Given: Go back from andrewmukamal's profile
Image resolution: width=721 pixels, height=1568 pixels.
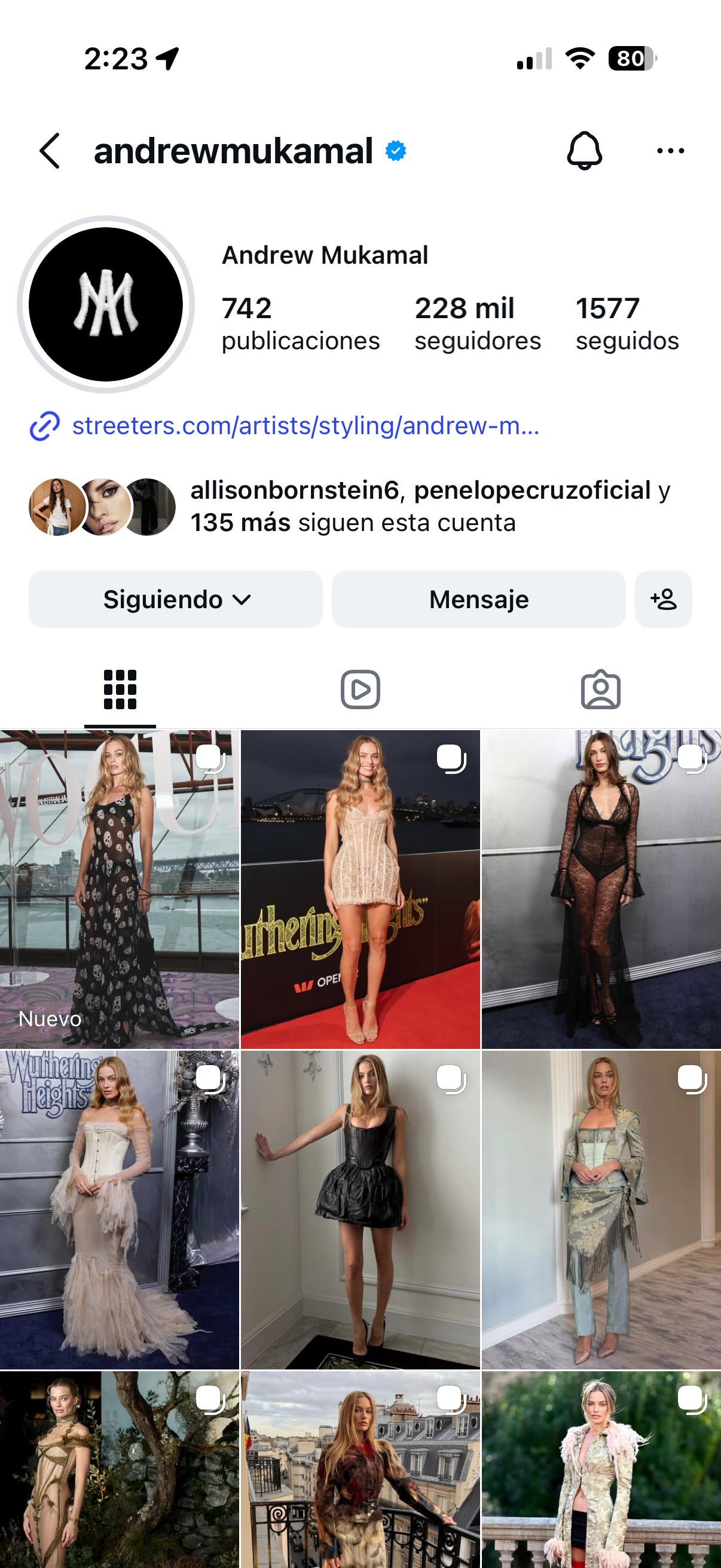Looking at the screenshot, I should [50, 150].
